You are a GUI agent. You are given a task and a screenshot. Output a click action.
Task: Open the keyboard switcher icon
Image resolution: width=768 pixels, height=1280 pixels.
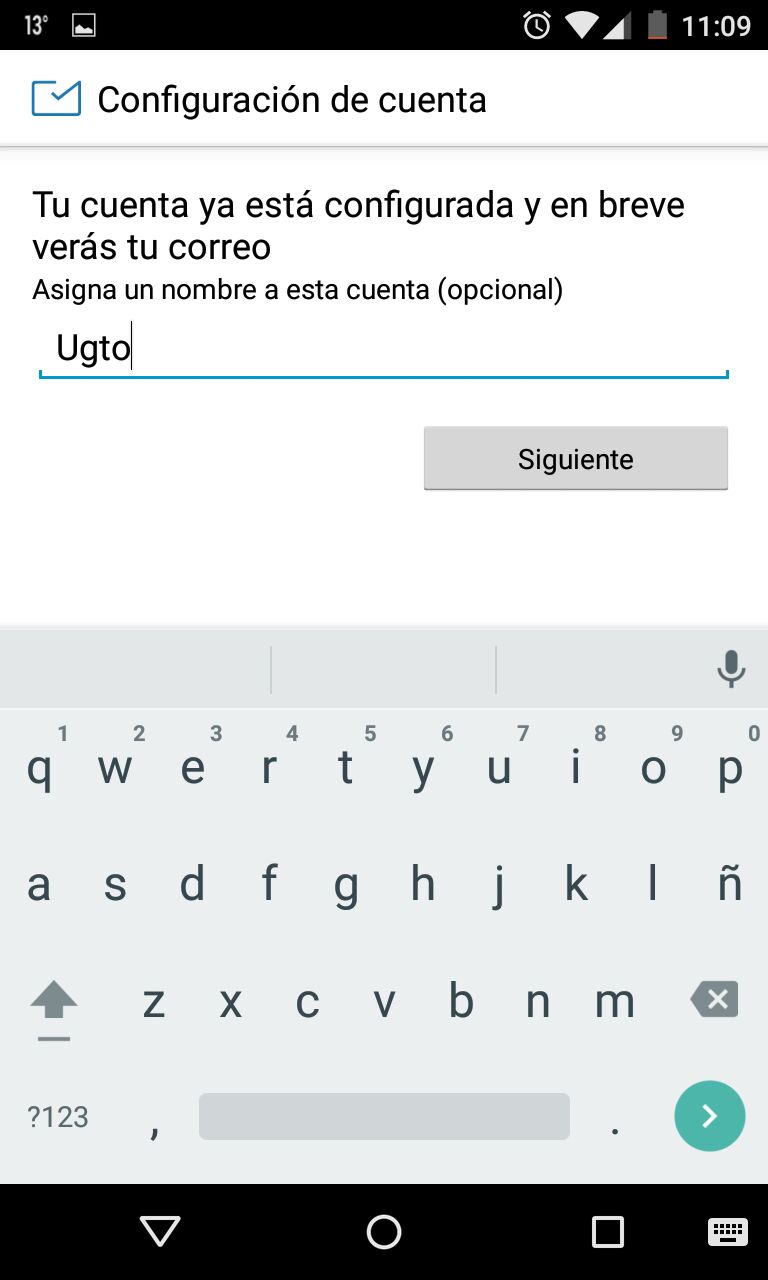[x=727, y=1232]
